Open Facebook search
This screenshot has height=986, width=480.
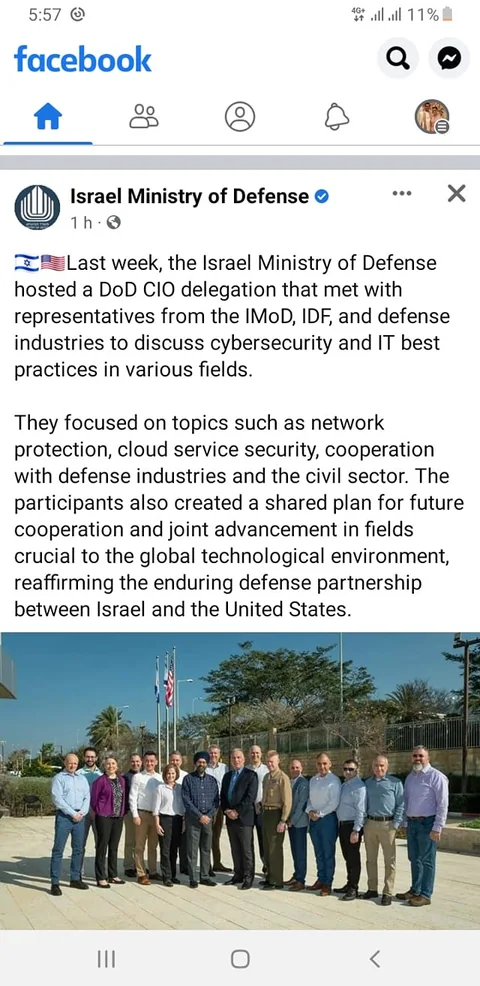398,58
